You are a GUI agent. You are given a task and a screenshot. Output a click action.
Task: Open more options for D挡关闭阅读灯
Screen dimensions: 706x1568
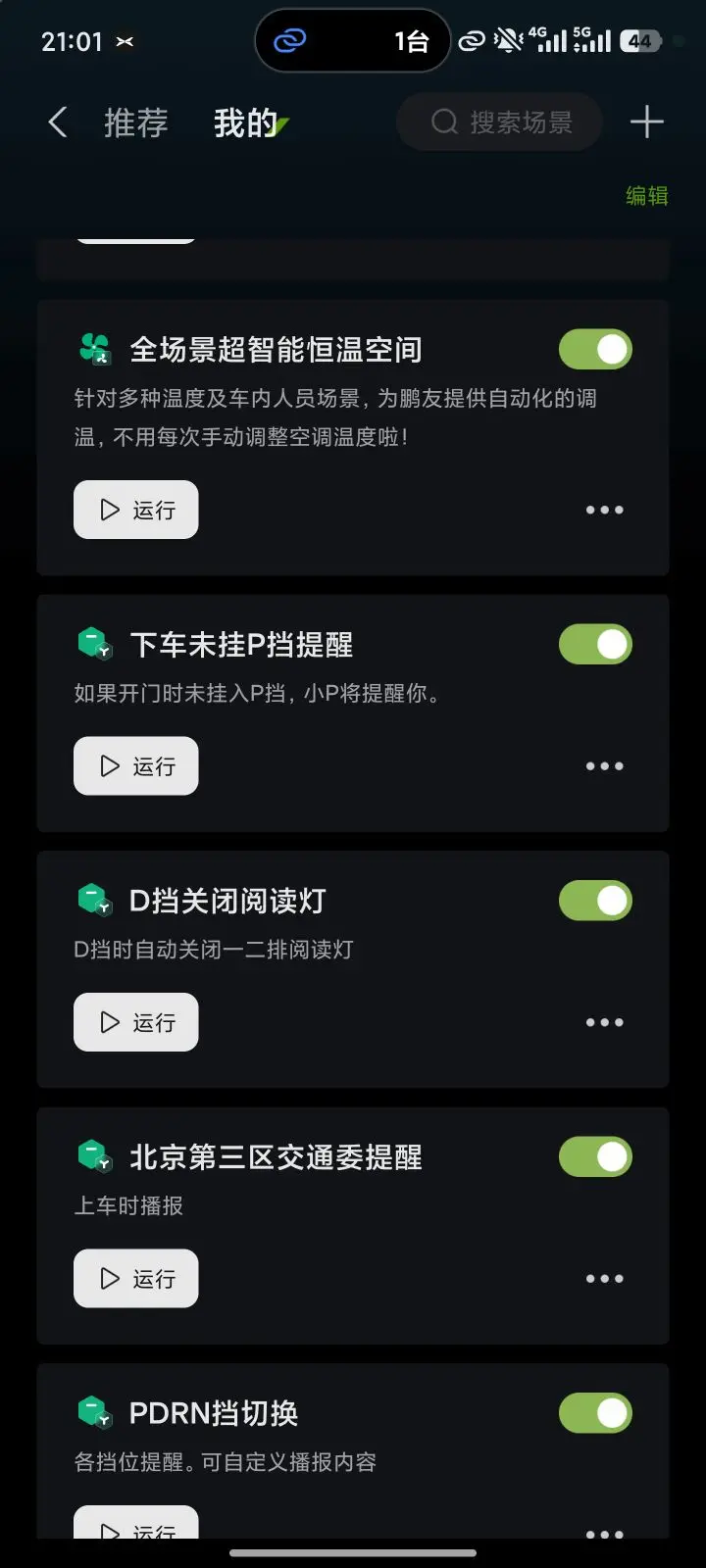pyautogui.click(x=604, y=1022)
